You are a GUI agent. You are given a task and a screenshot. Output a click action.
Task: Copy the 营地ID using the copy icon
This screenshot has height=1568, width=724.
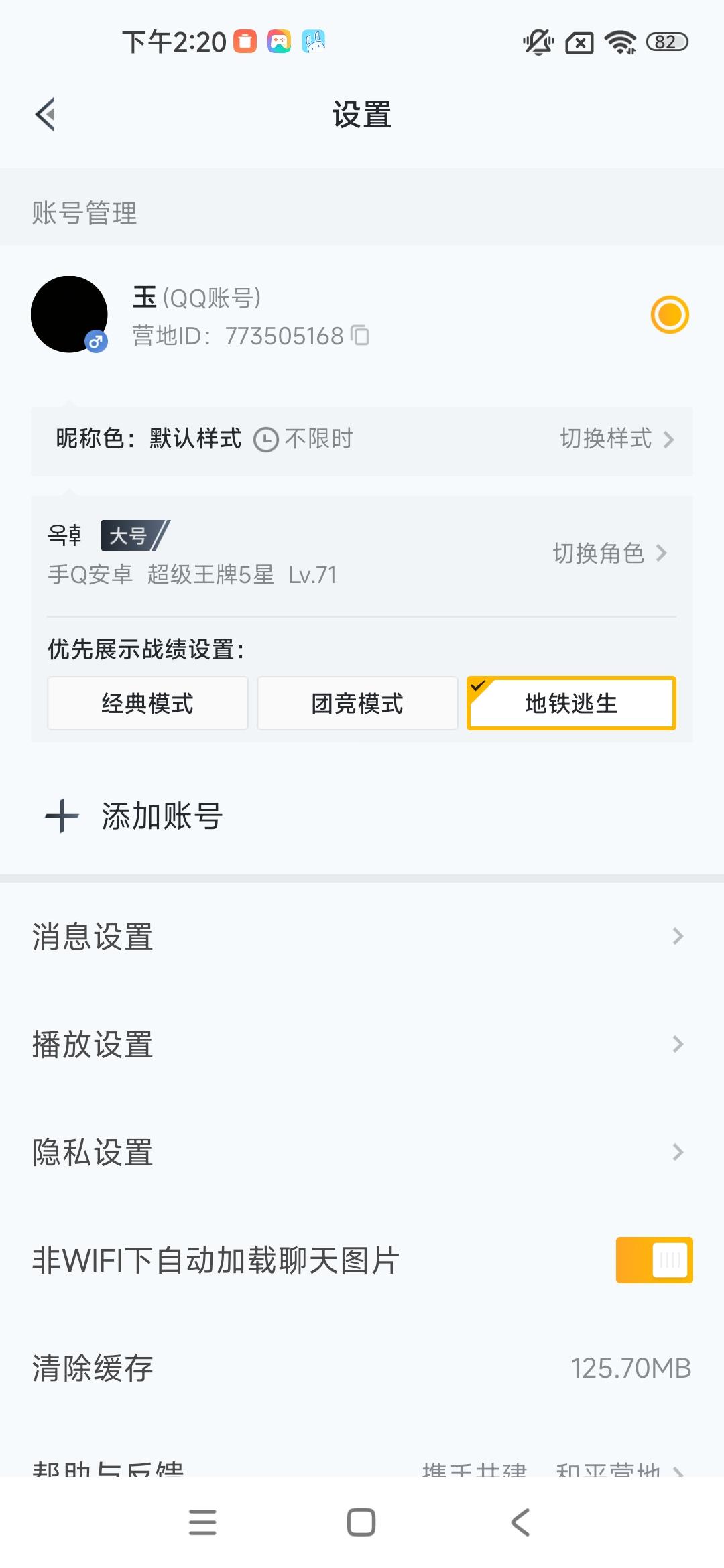(361, 336)
